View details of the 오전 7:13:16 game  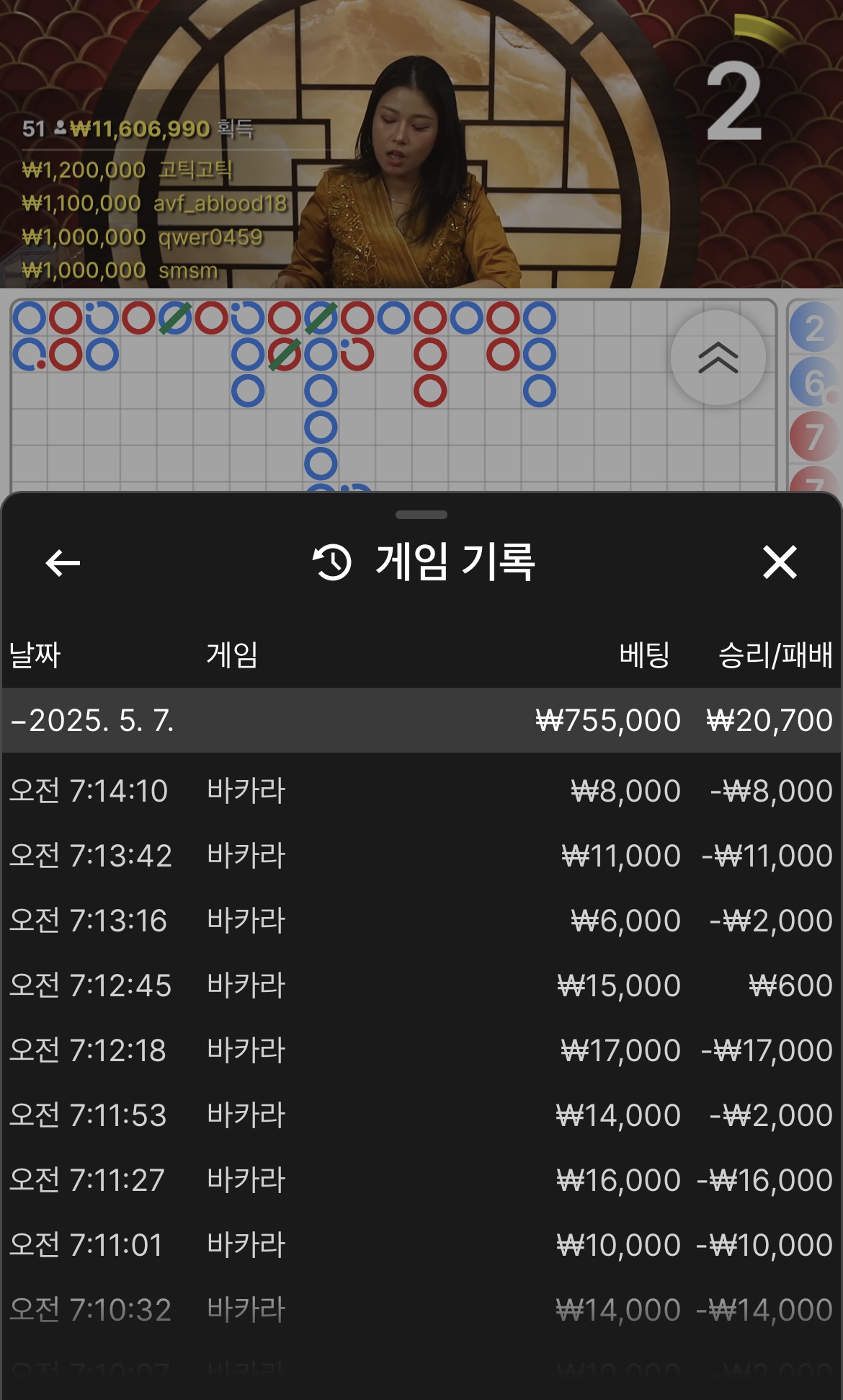(x=421, y=921)
